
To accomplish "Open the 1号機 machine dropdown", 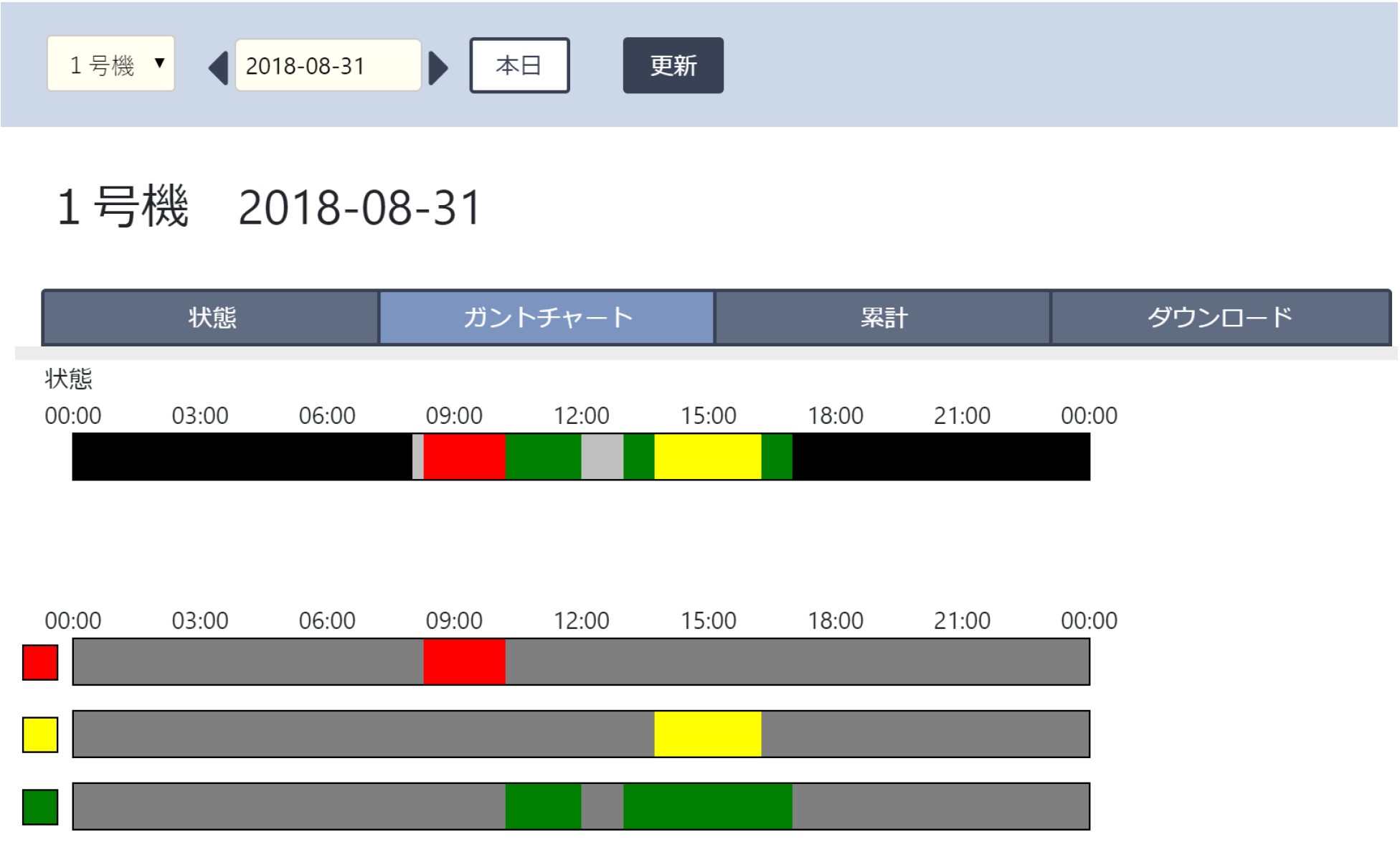I will point(111,65).
